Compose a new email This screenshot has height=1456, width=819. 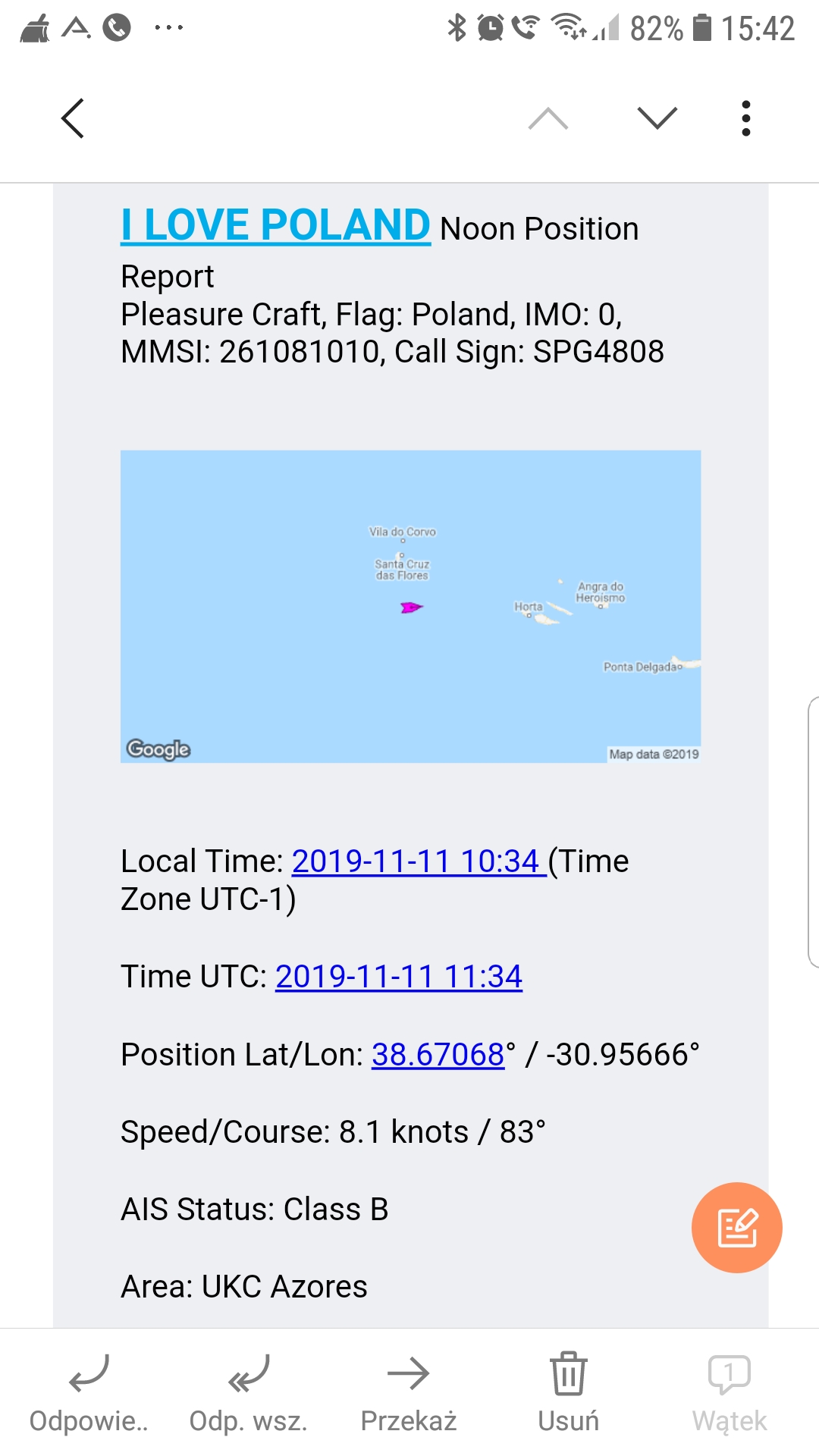coord(736,1227)
